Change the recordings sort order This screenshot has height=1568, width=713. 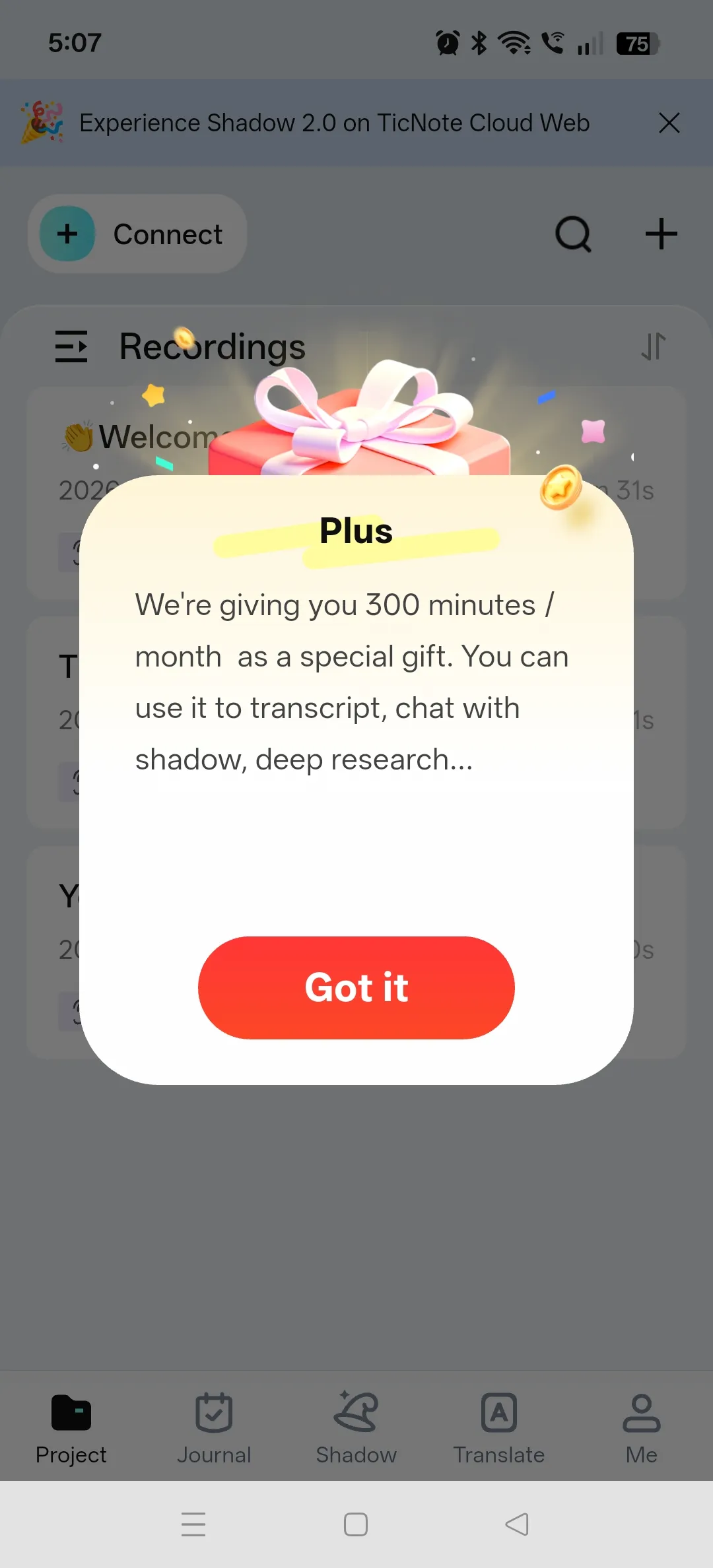click(x=653, y=346)
